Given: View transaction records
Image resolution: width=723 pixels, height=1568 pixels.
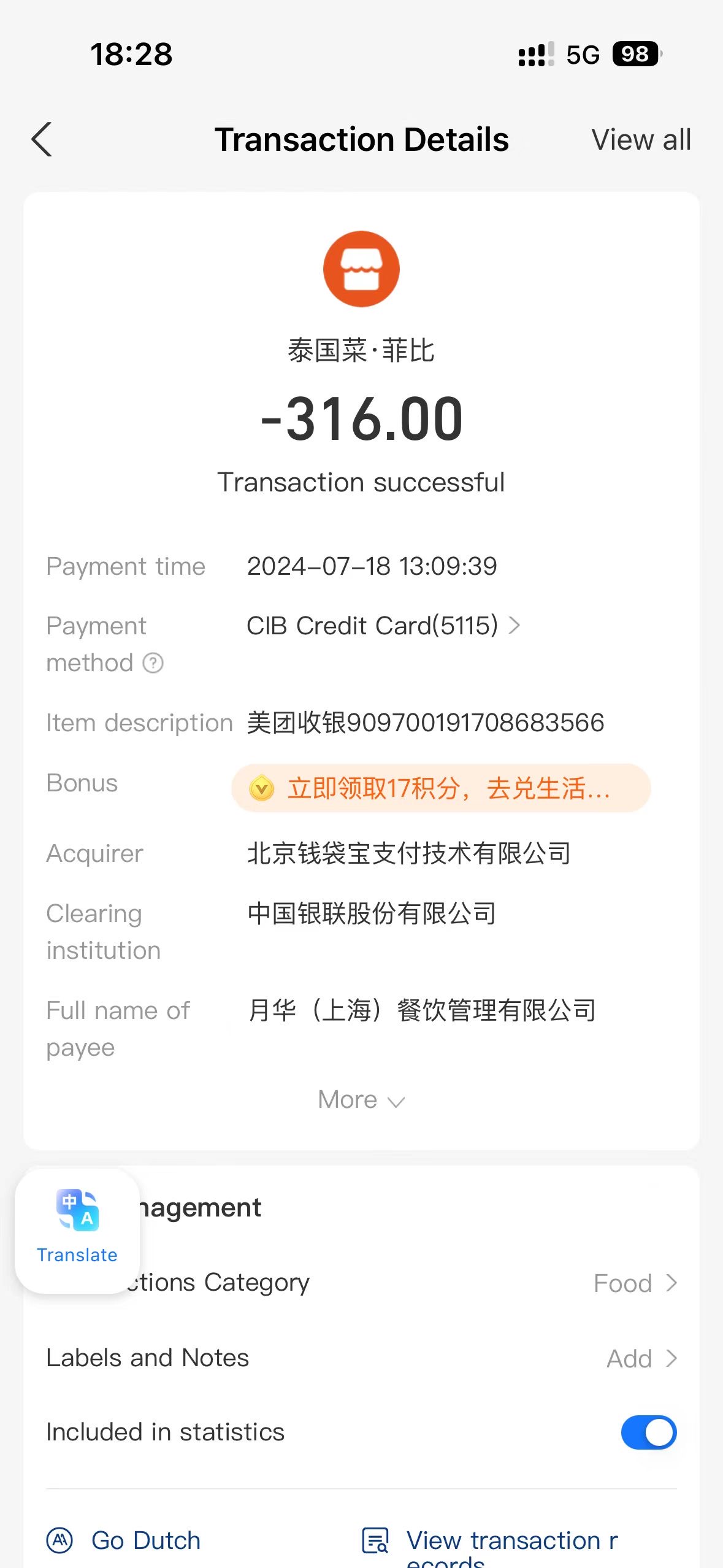Looking at the screenshot, I should 491,1546.
